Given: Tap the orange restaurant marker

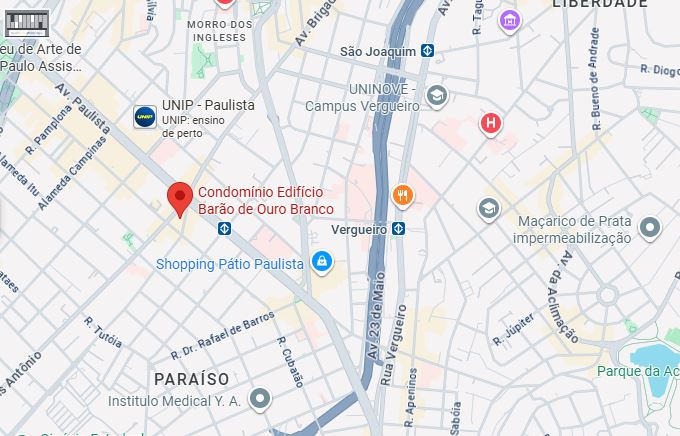Looking at the screenshot, I should 403,195.
